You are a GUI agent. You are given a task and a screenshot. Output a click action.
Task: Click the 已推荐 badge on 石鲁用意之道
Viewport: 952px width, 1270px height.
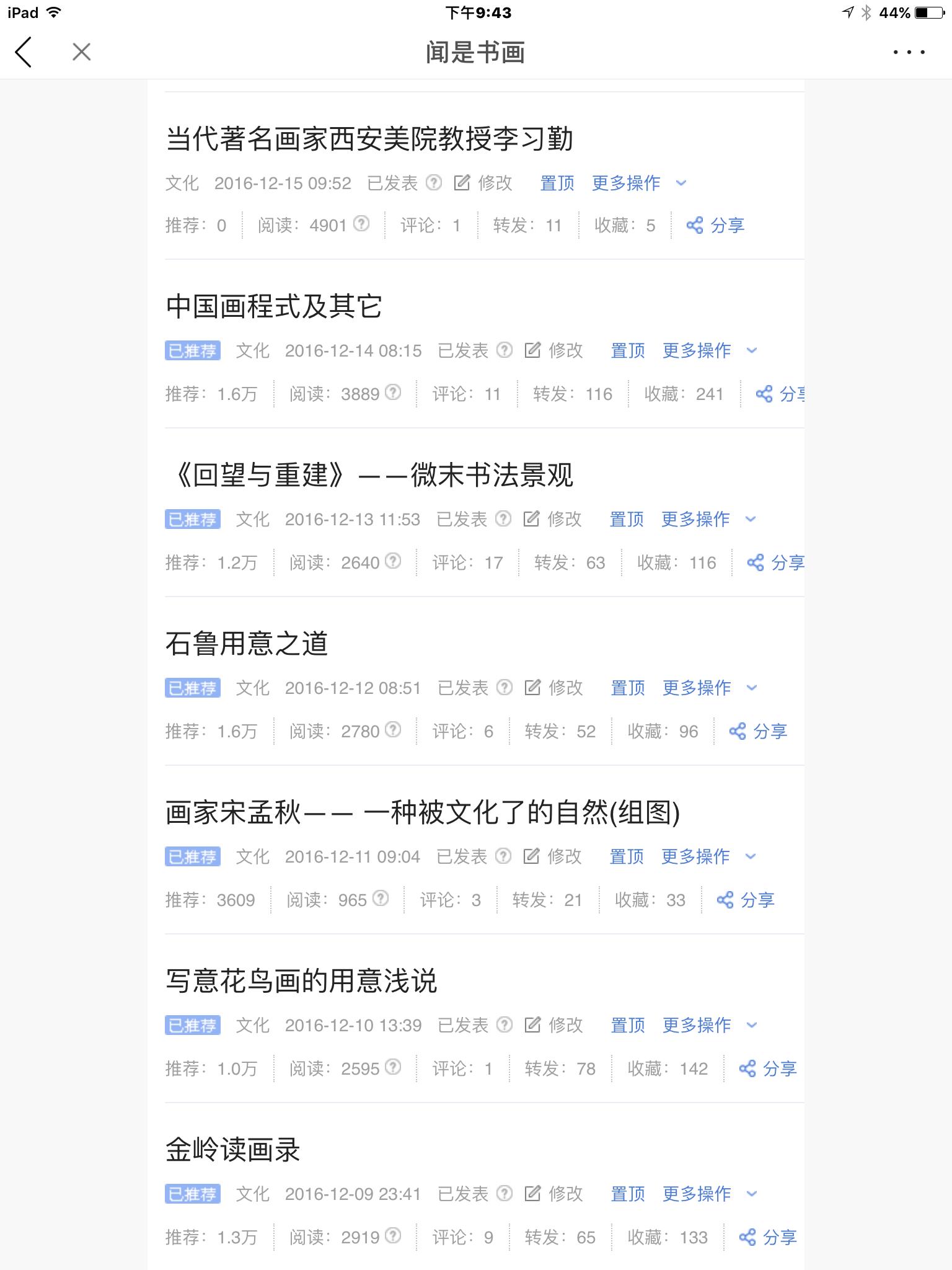[192, 687]
